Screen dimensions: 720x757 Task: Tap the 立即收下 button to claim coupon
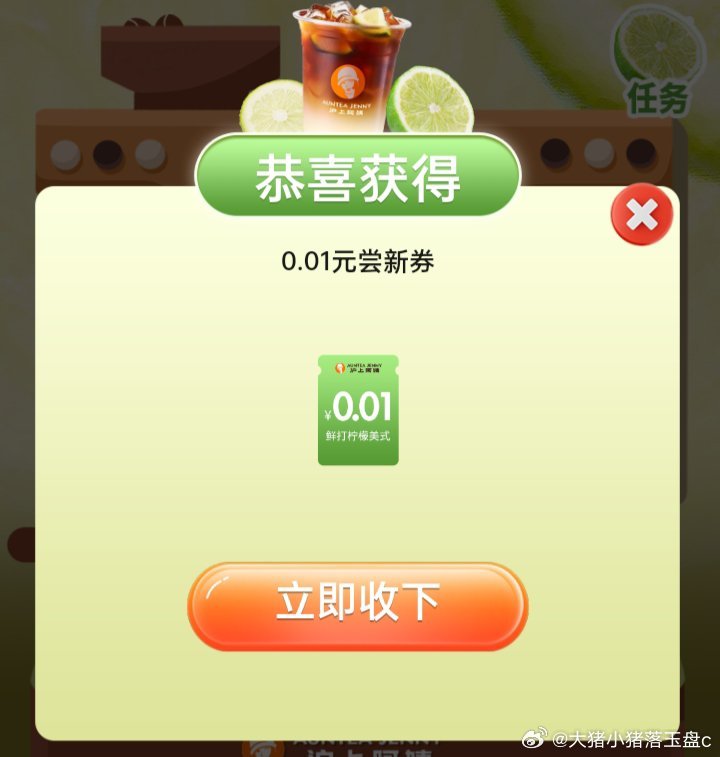[x=357, y=604]
